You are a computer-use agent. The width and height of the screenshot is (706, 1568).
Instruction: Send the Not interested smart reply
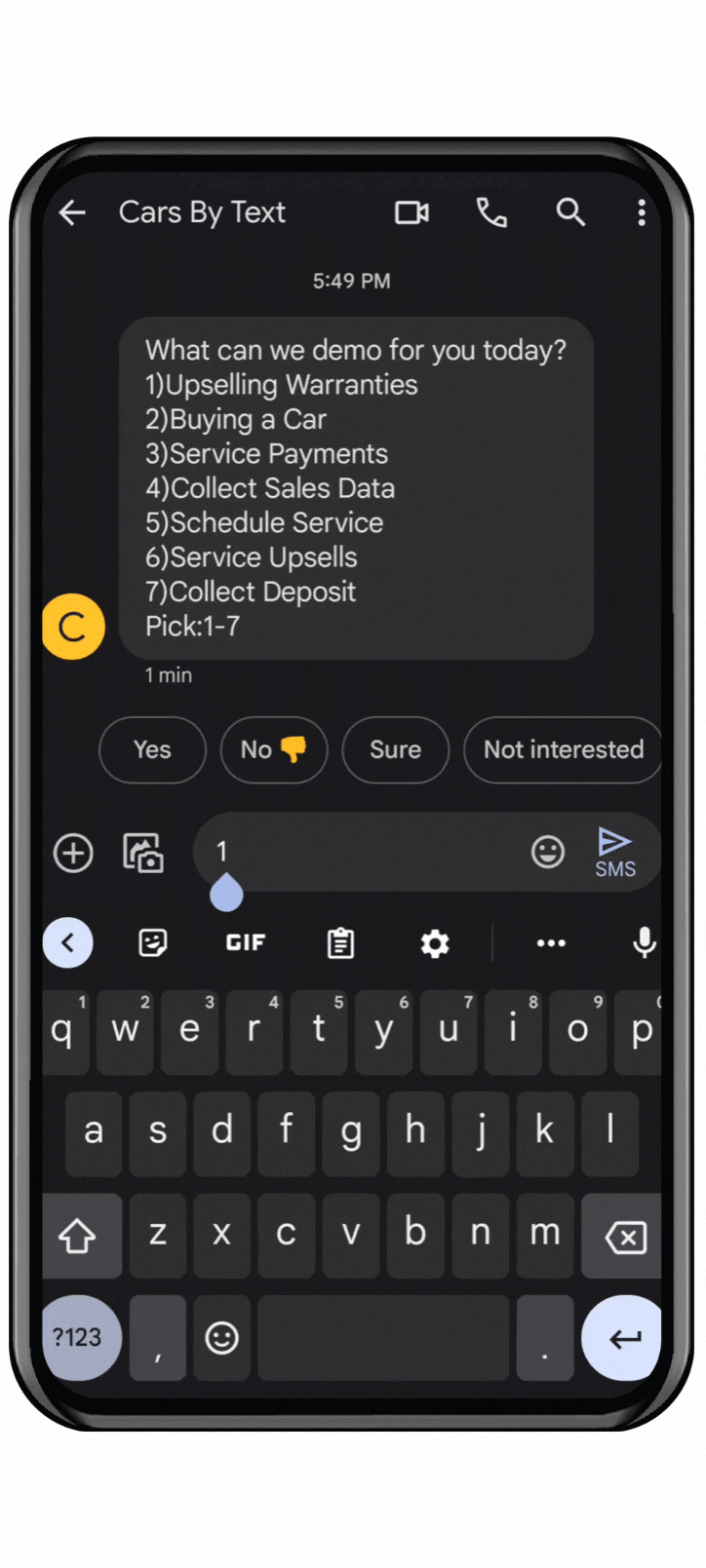point(564,749)
